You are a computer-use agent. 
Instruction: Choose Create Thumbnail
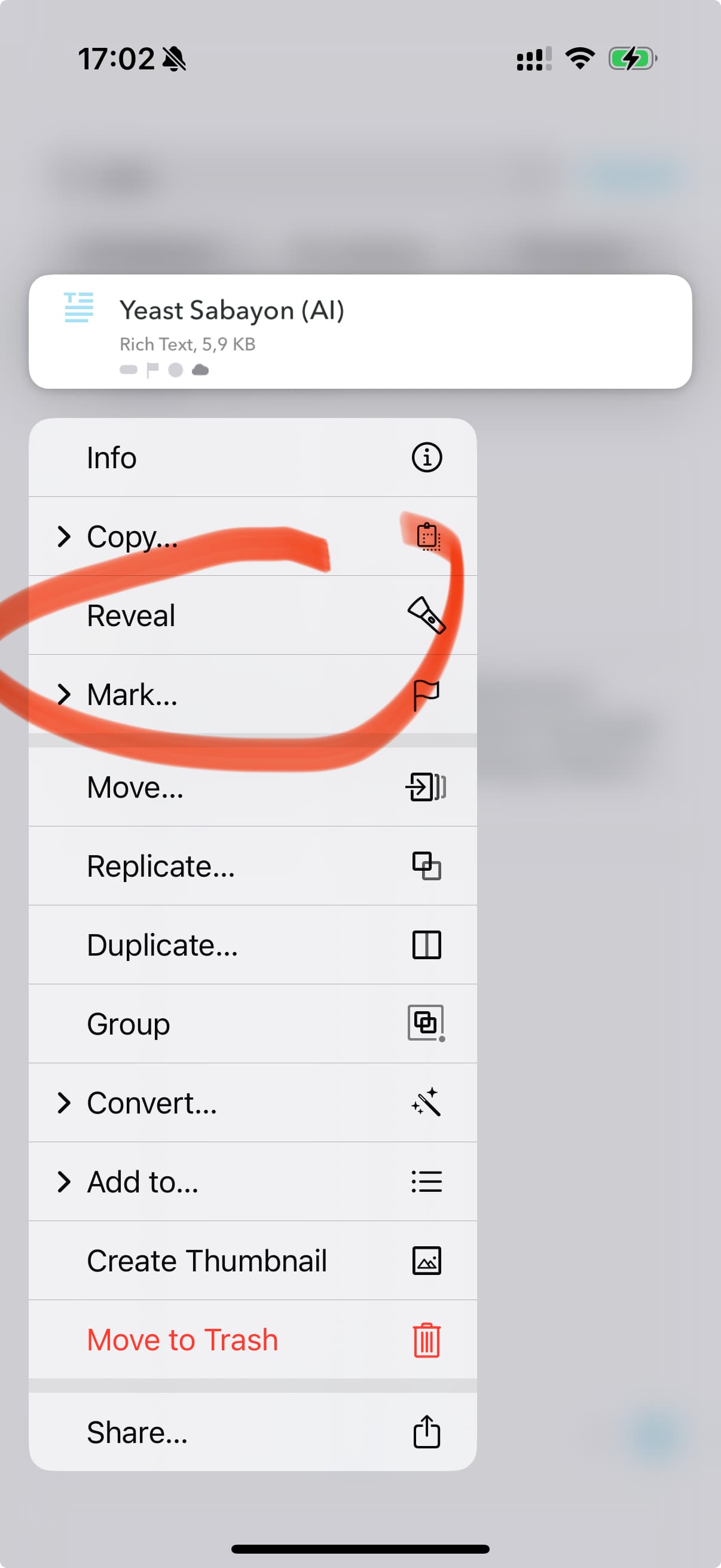point(252,1261)
